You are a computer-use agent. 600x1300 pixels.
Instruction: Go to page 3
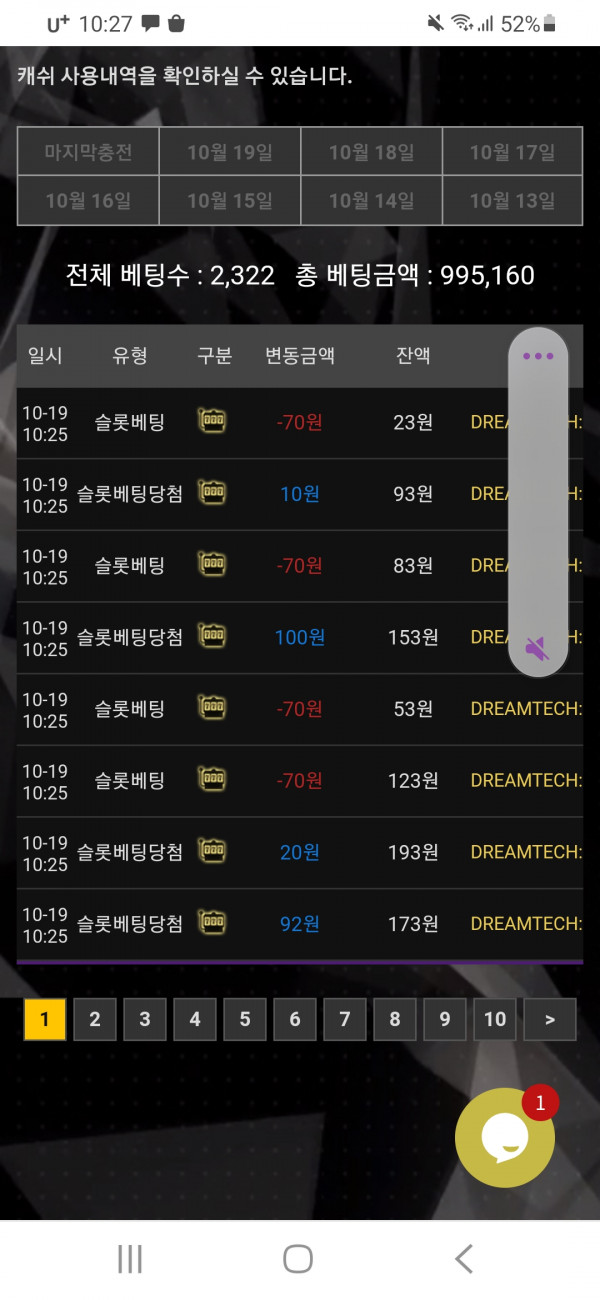(145, 1019)
